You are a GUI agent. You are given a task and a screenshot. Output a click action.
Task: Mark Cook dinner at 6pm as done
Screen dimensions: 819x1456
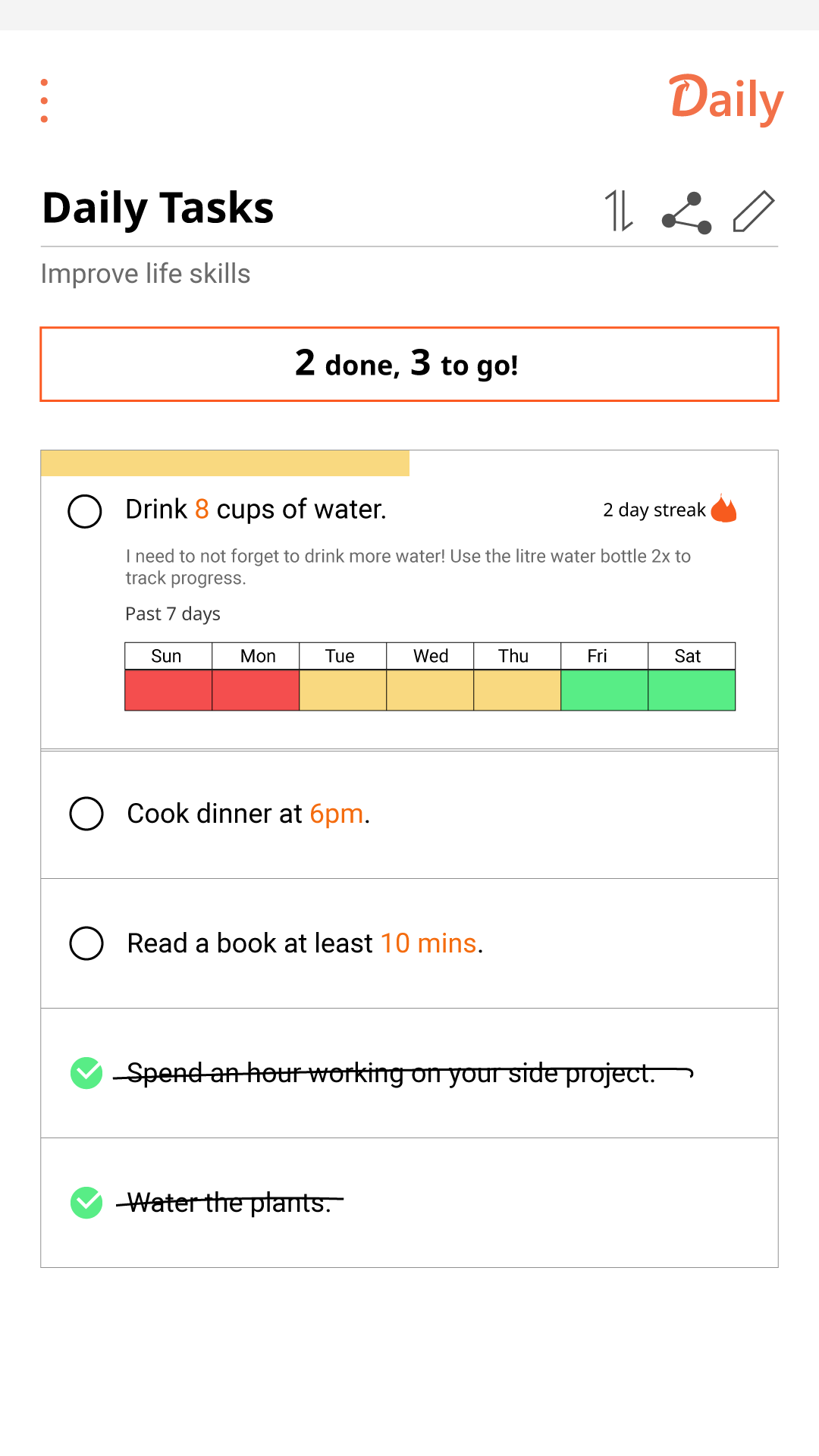tap(86, 814)
